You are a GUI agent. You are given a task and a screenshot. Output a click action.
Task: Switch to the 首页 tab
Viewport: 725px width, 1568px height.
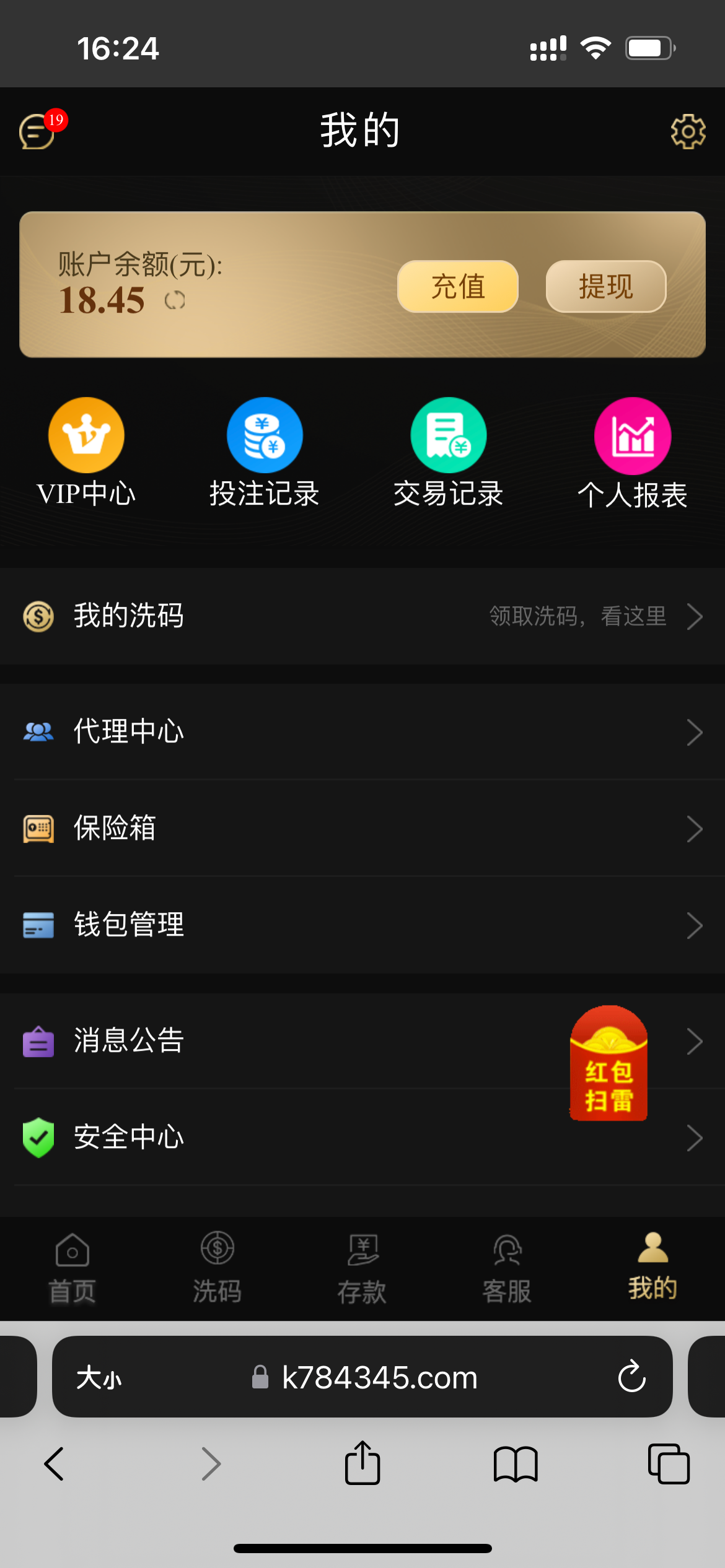click(72, 1268)
